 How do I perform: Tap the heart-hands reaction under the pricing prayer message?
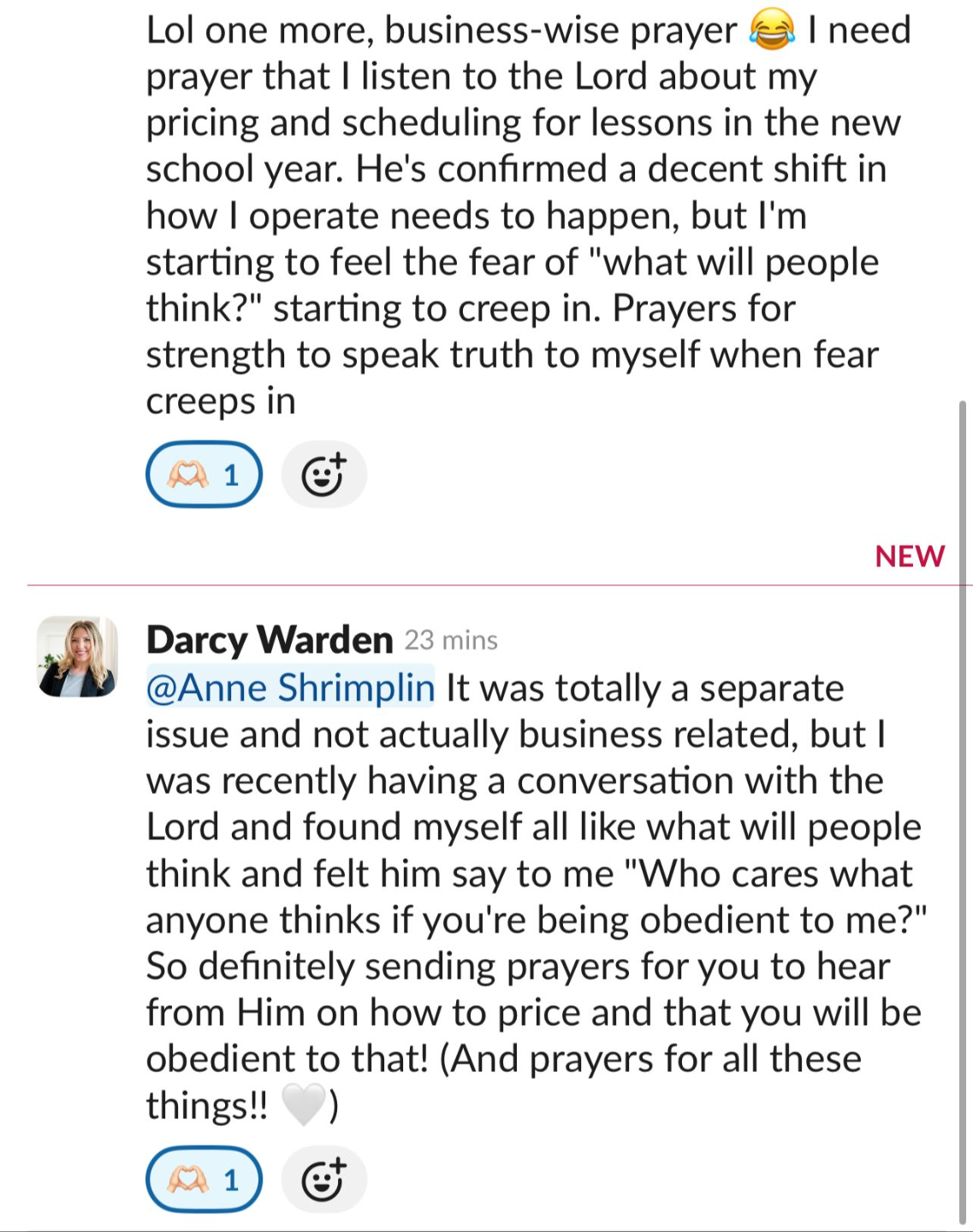click(204, 475)
